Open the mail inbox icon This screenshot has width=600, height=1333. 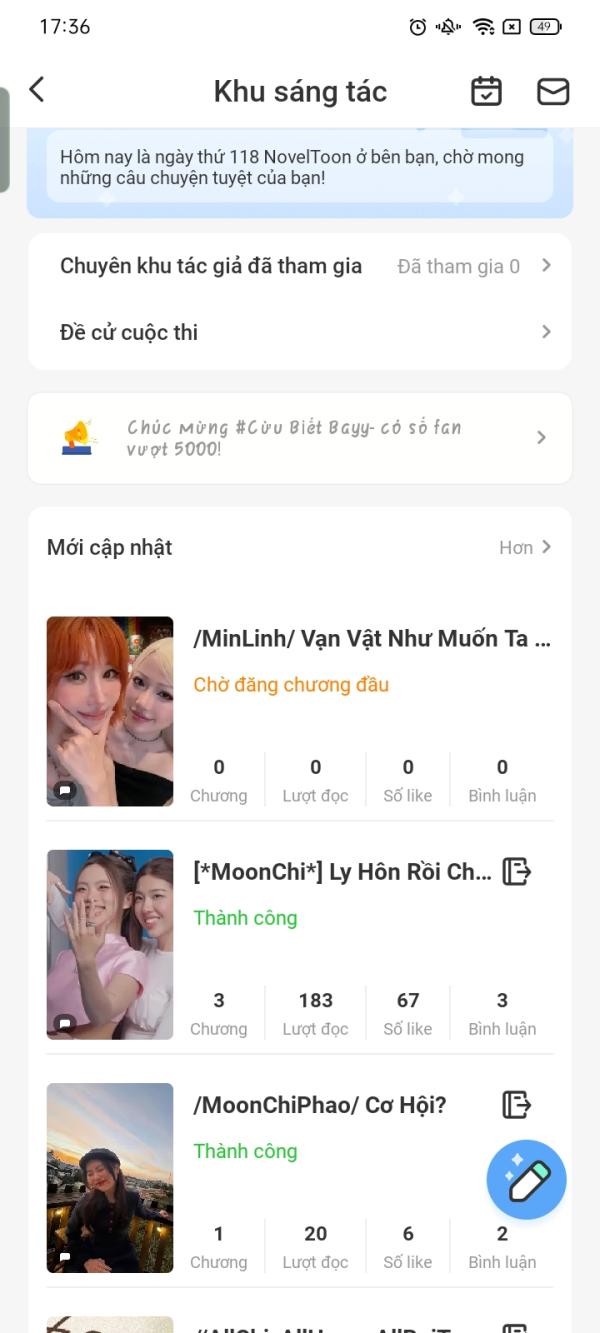click(x=553, y=91)
